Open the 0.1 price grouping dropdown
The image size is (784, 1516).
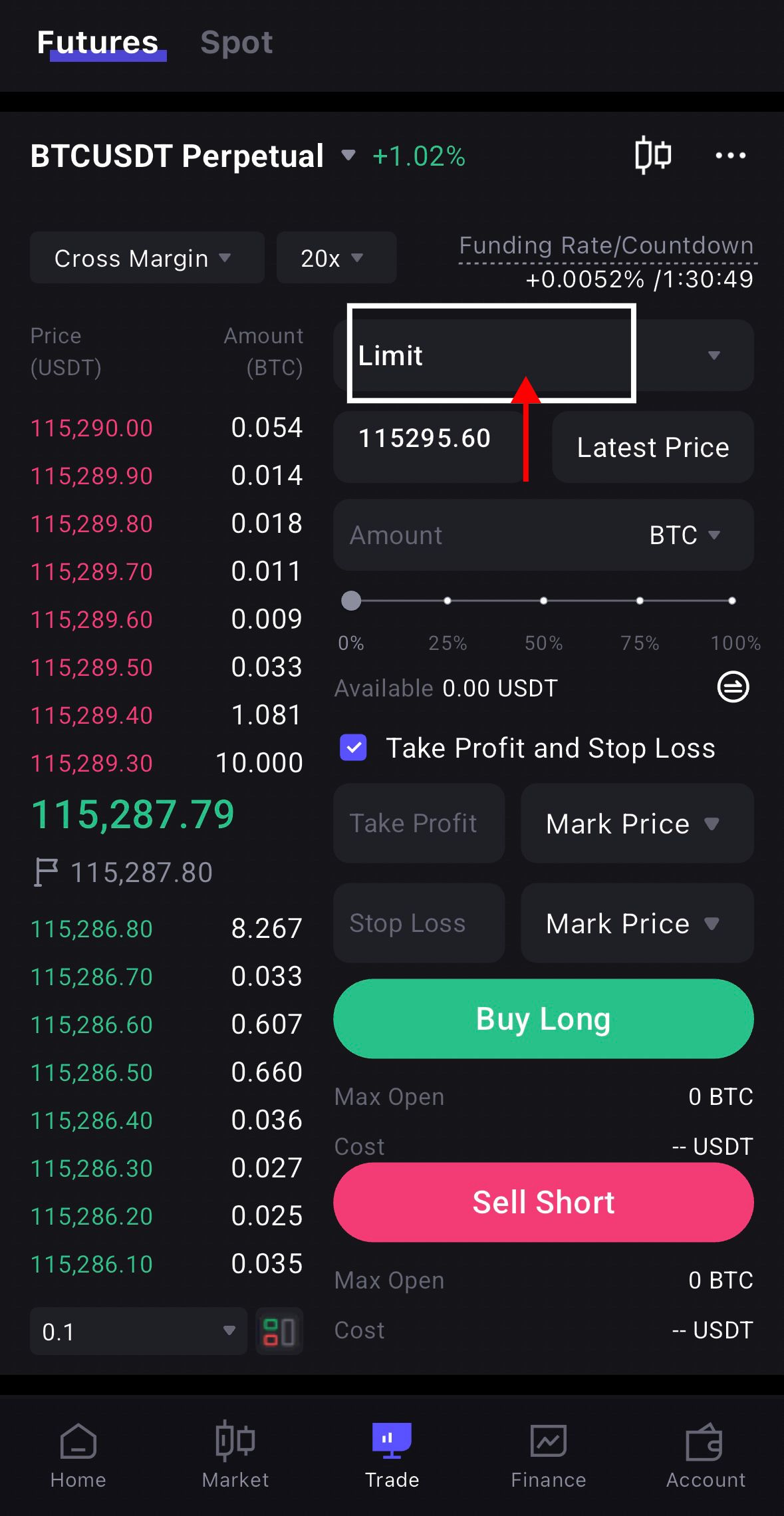138,1331
